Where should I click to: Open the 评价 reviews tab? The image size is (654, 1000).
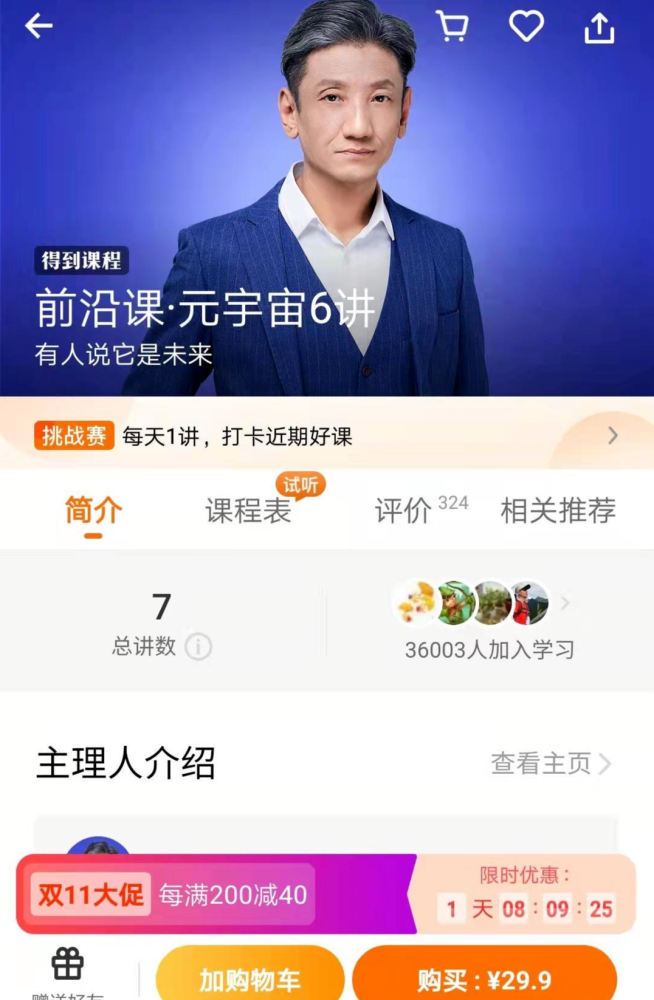tap(404, 510)
